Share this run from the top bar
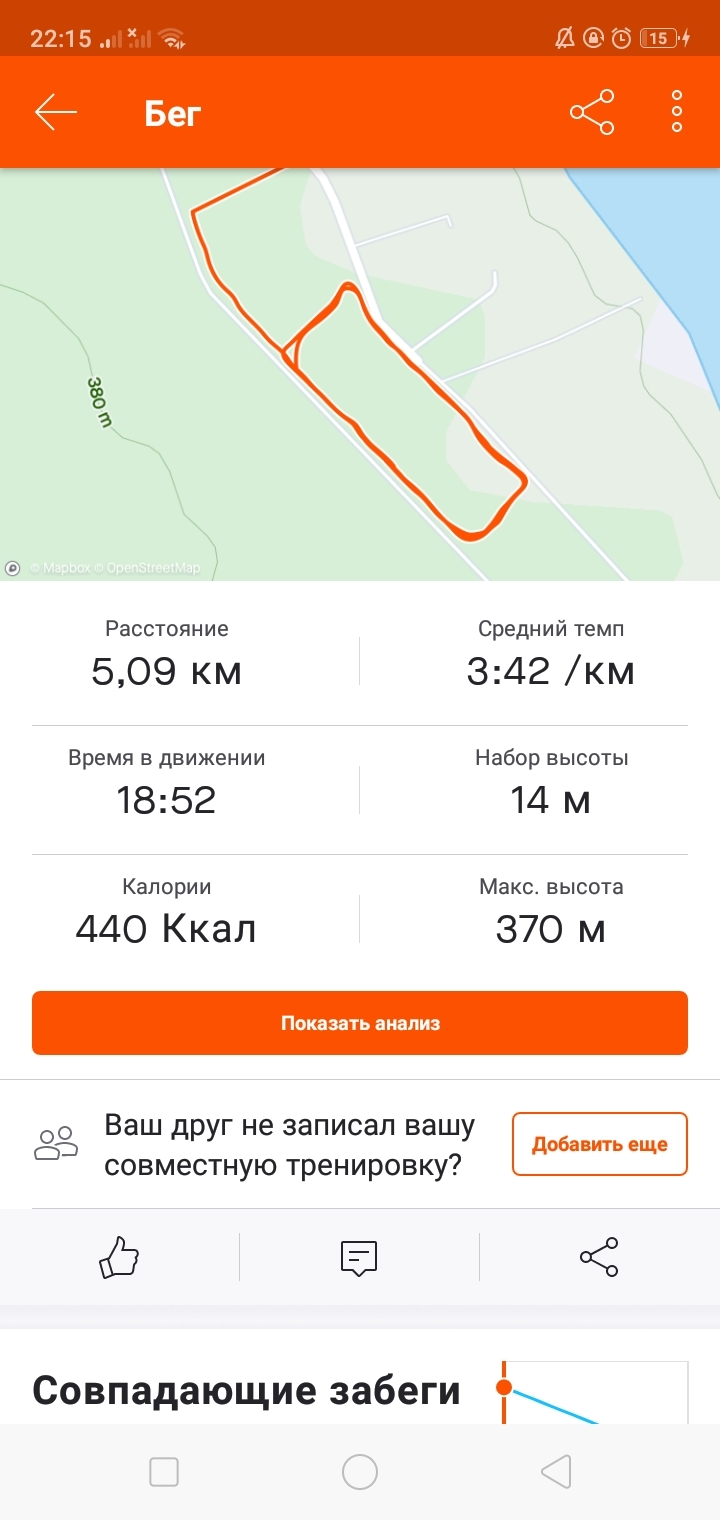720x1520 pixels. (x=592, y=113)
